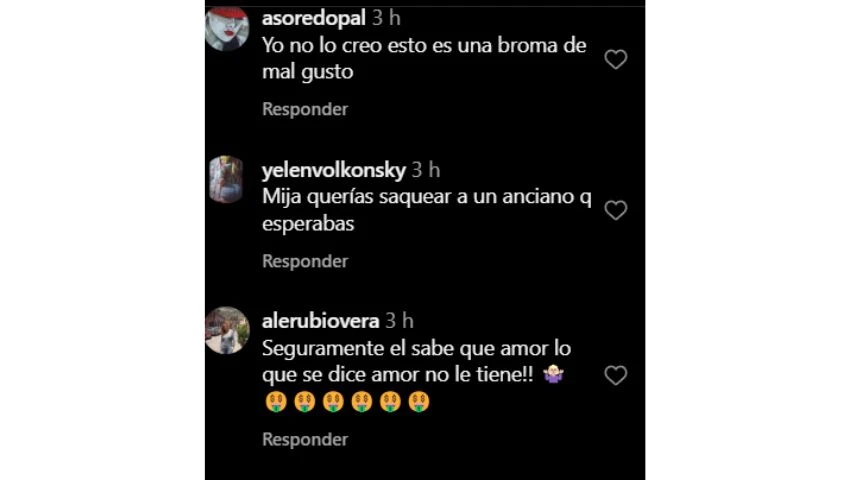
Task: Like asoredopal's comment
Action: (616, 60)
